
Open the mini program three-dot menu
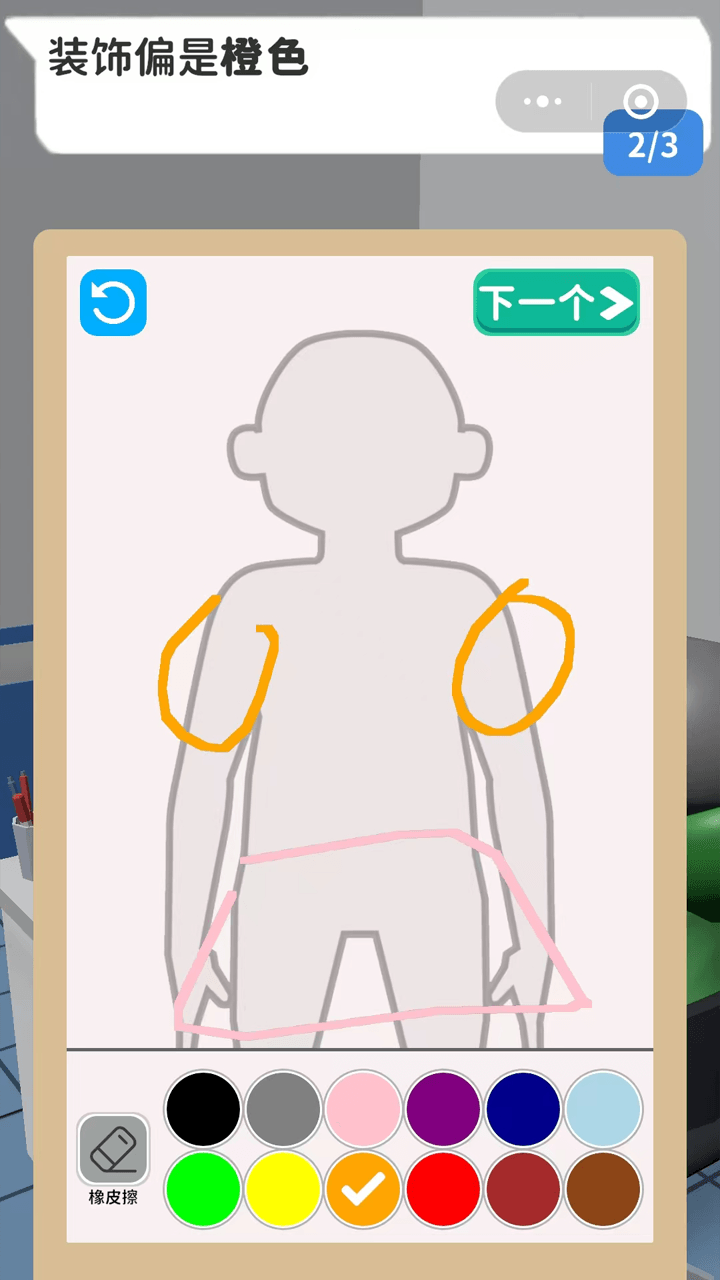tap(543, 101)
